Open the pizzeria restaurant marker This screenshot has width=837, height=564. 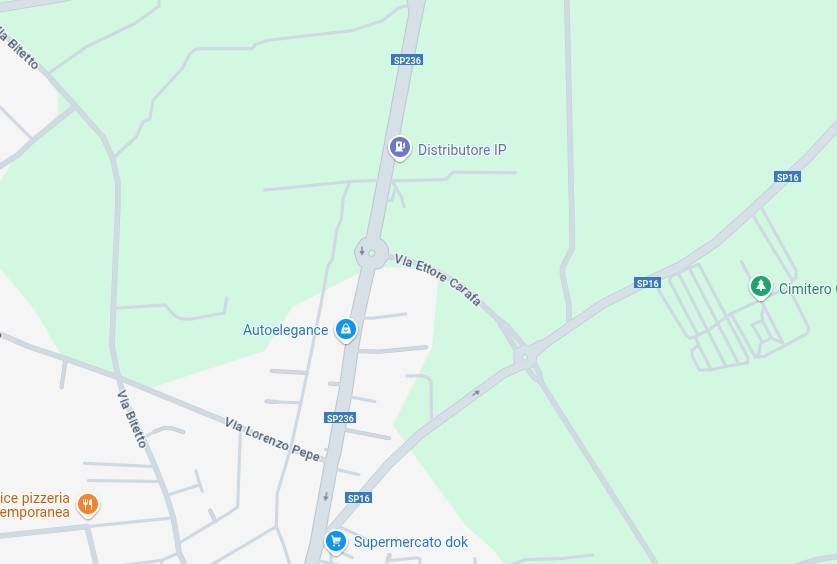click(88, 503)
